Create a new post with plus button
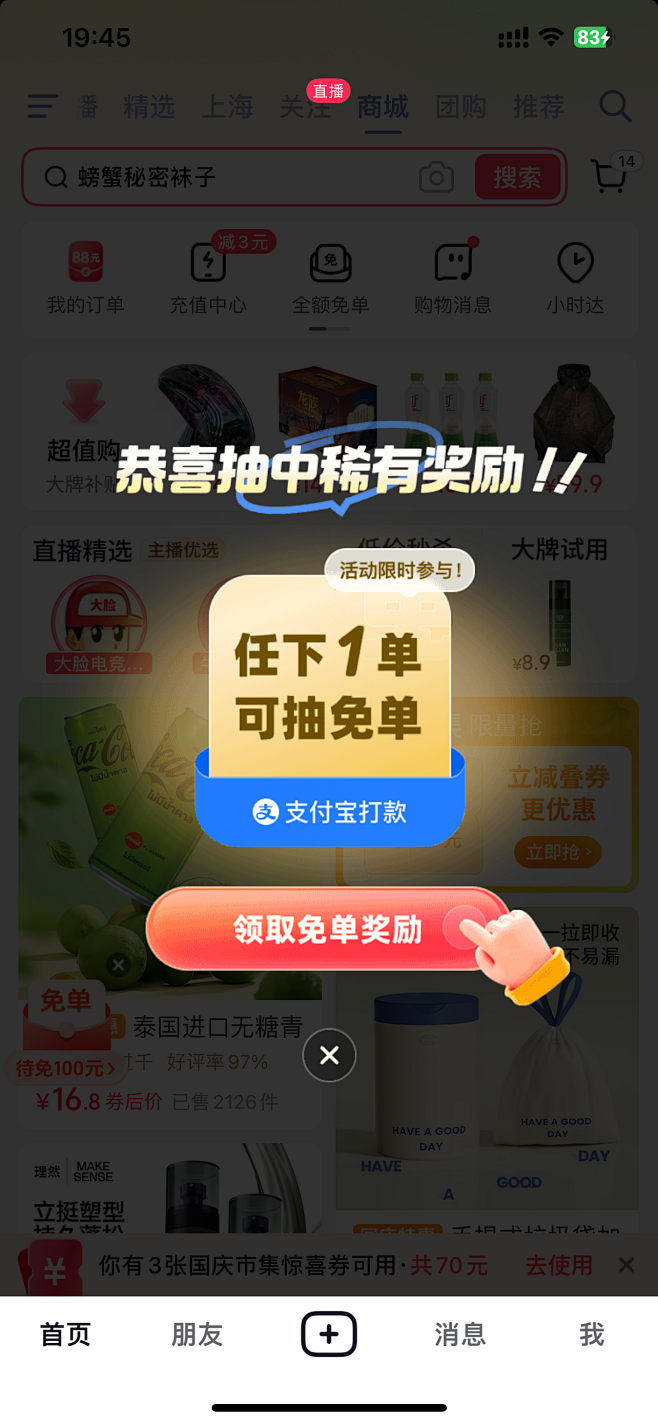 pos(329,1334)
